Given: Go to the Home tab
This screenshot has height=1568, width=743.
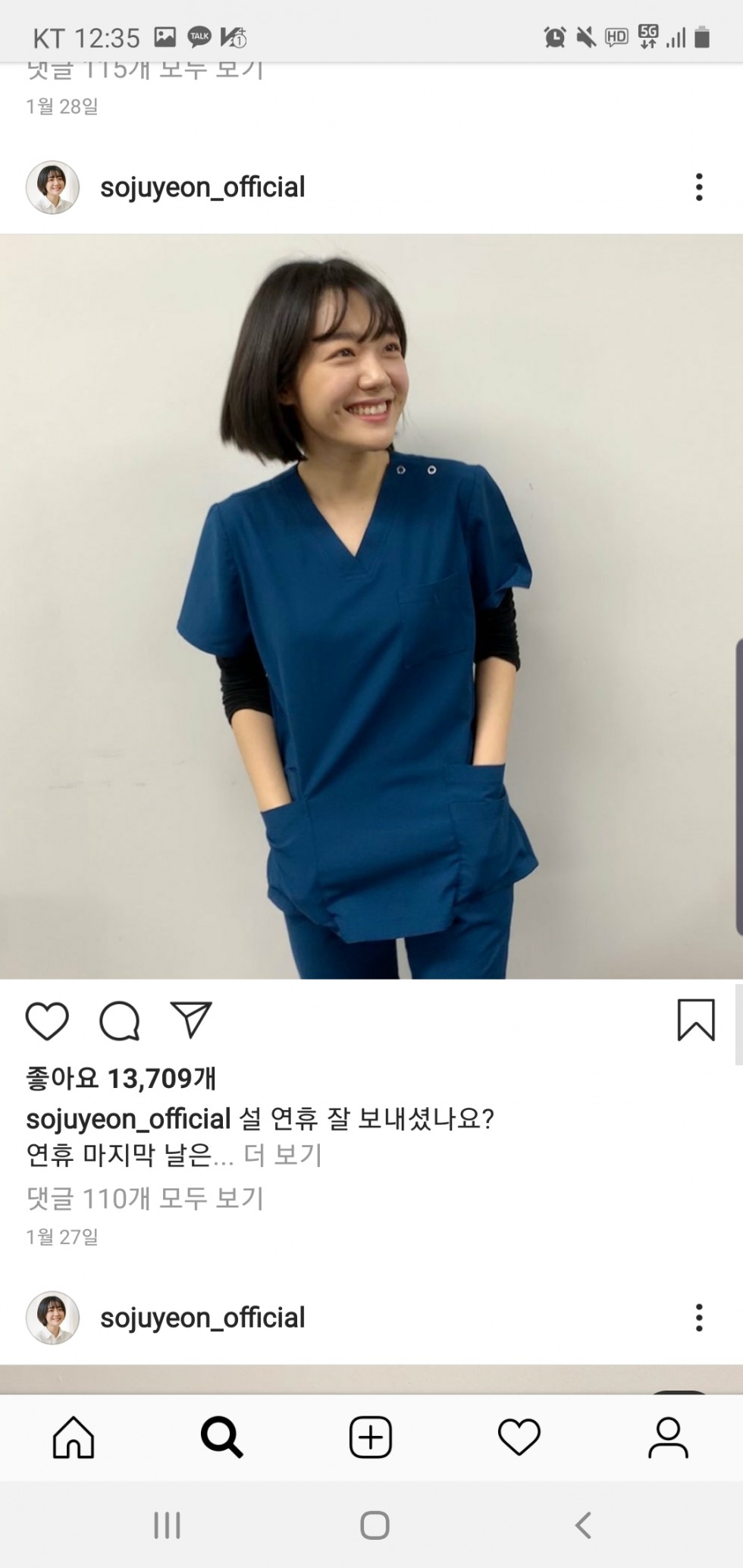Looking at the screenshot, I should click(x=74, y=1437).
